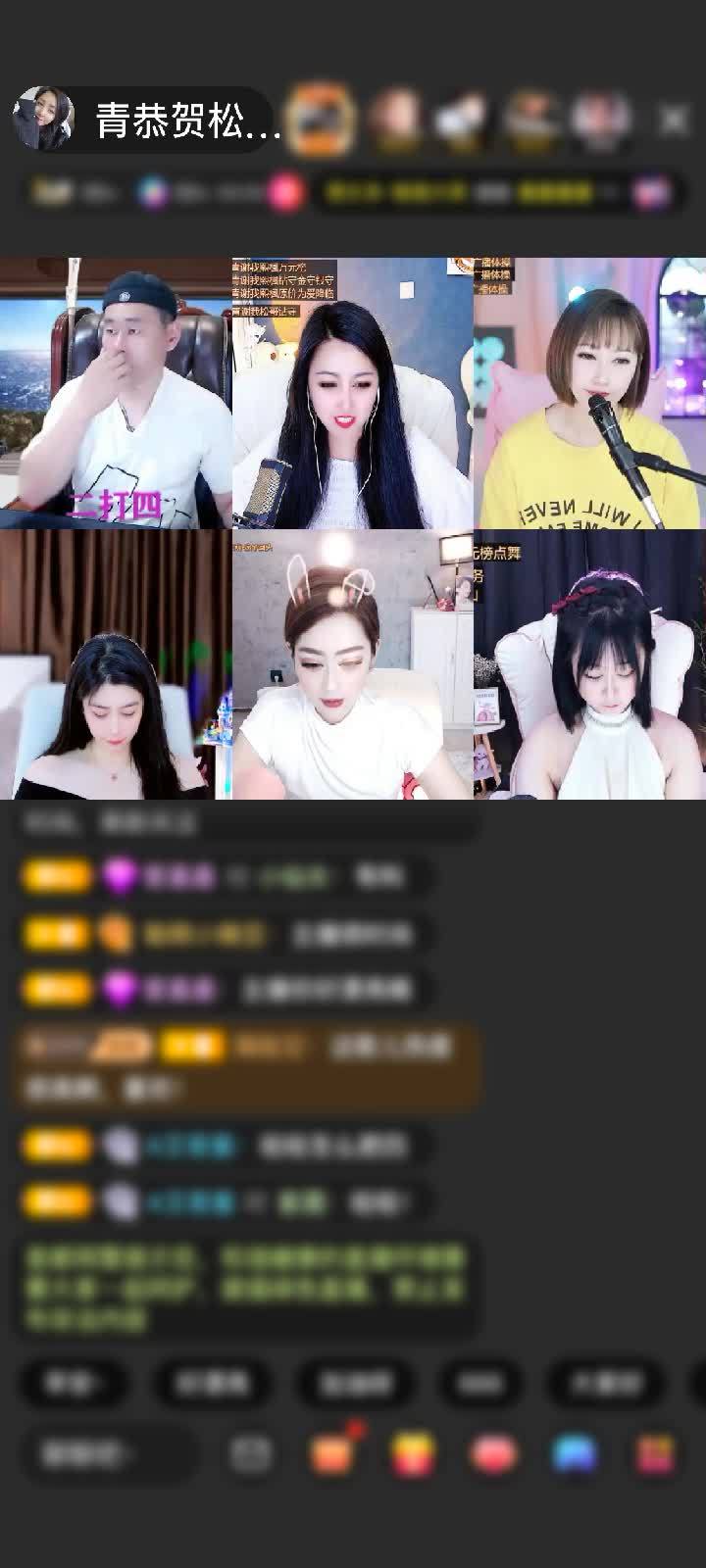Select the first quick reply chip
Image resolution: width=706 pixels, height=1568 pixels.
click(75, 1383)
